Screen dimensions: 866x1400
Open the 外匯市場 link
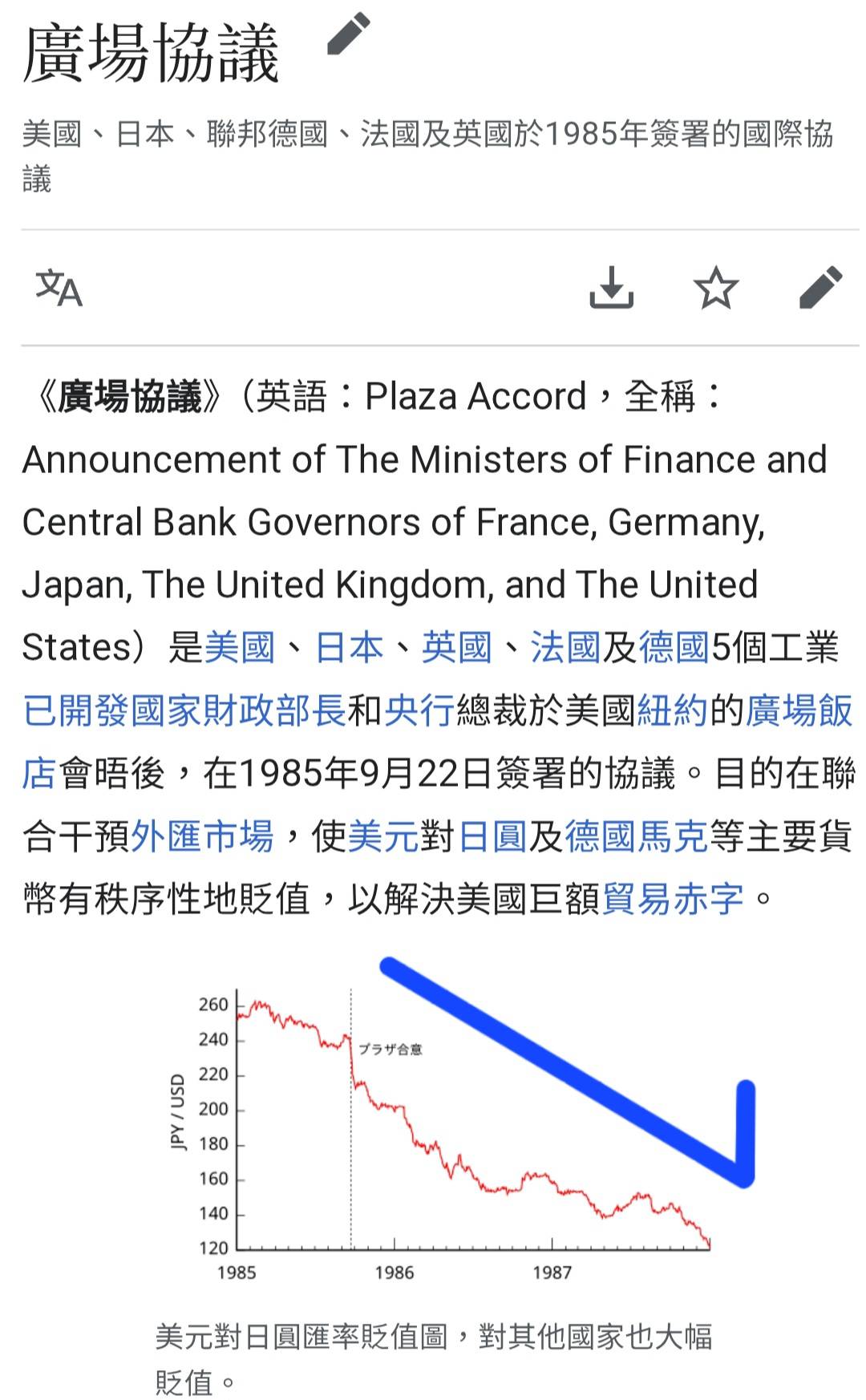coord(202,836)
